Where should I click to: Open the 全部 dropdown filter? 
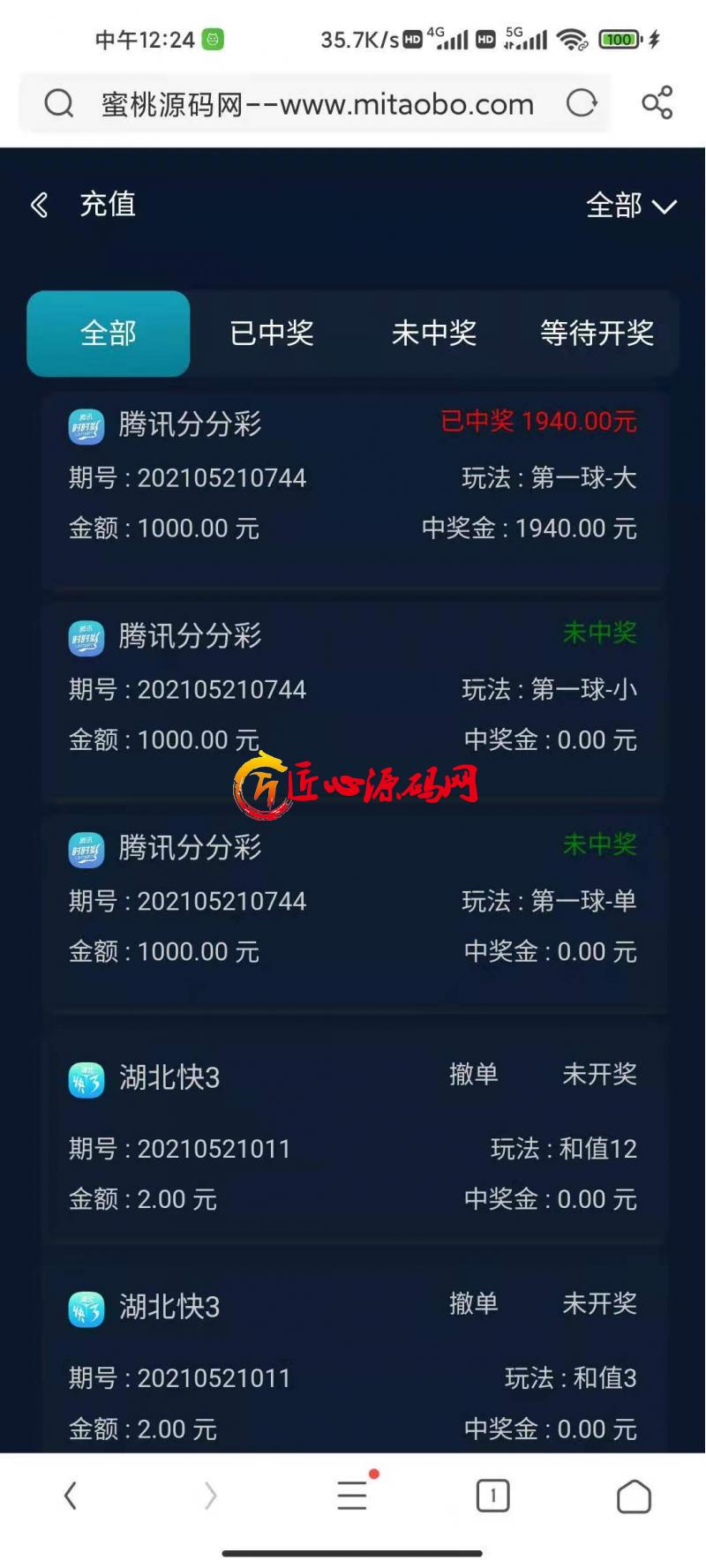[x=631, y=206]
